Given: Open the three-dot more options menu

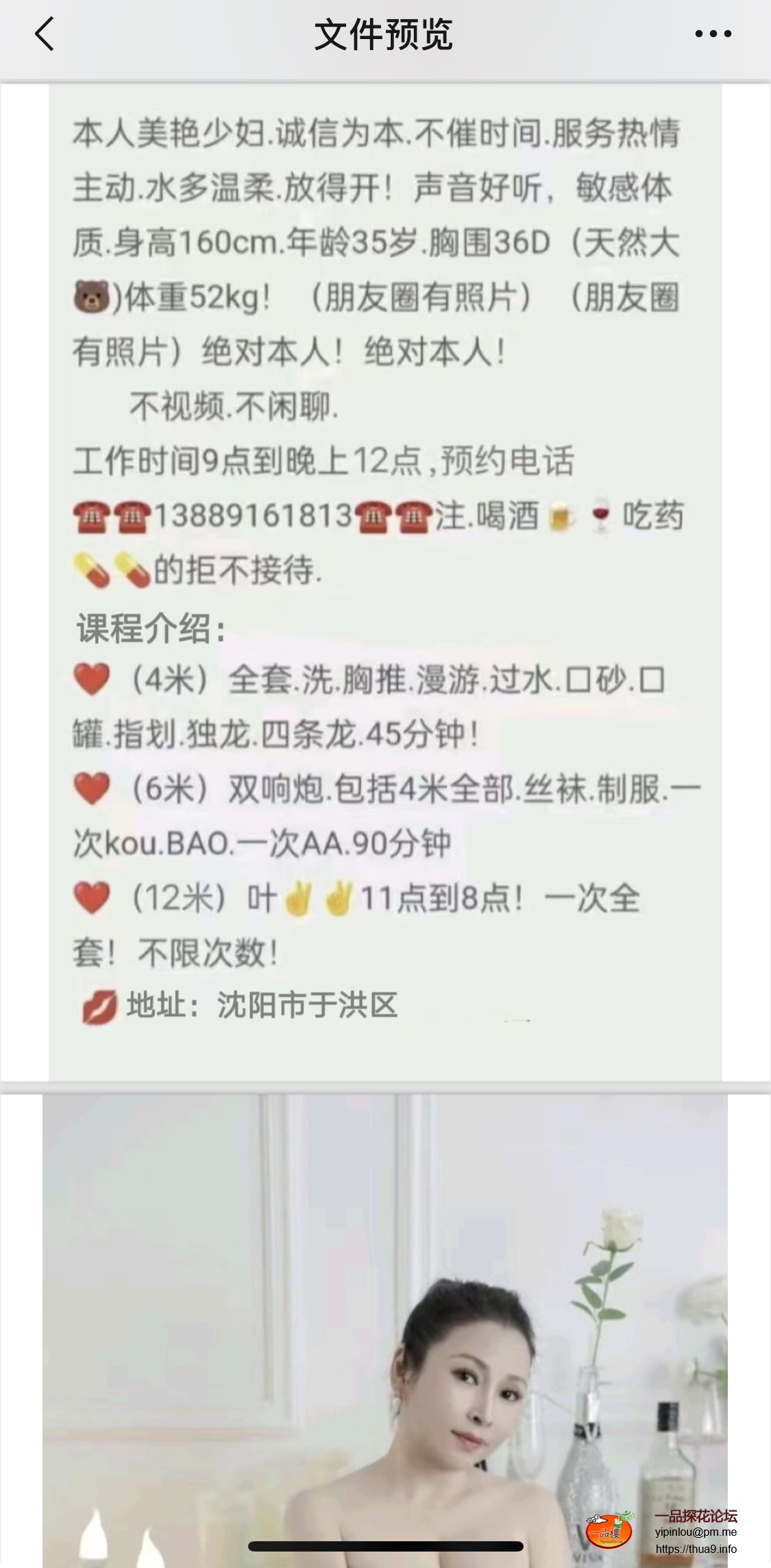Looking at the screenshot, I should (x=713, y=34).
